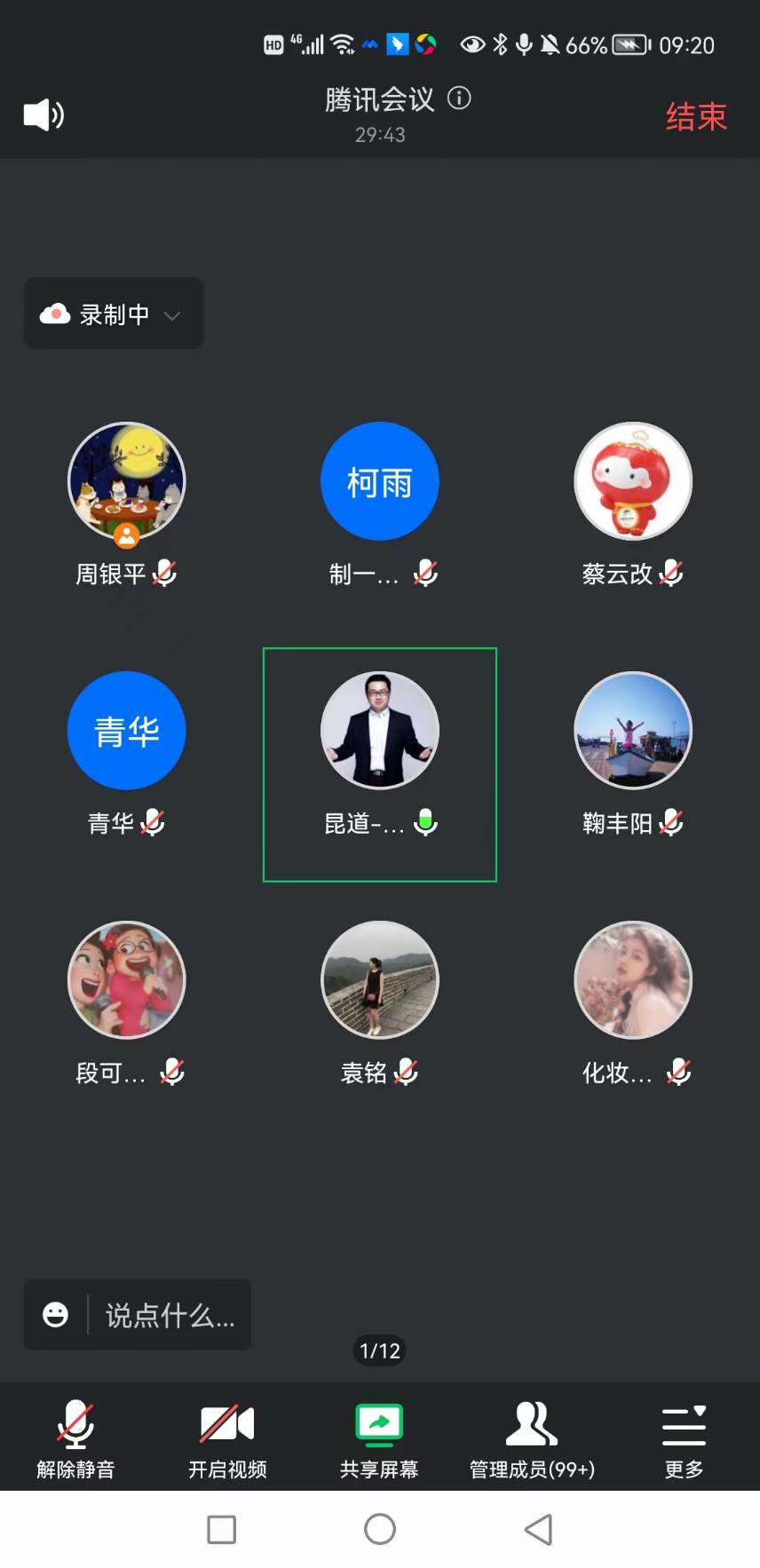Viewport: 760px width, 1568px height.
Task: Select the speaking participant 昆道
Action: pos(380,732)
